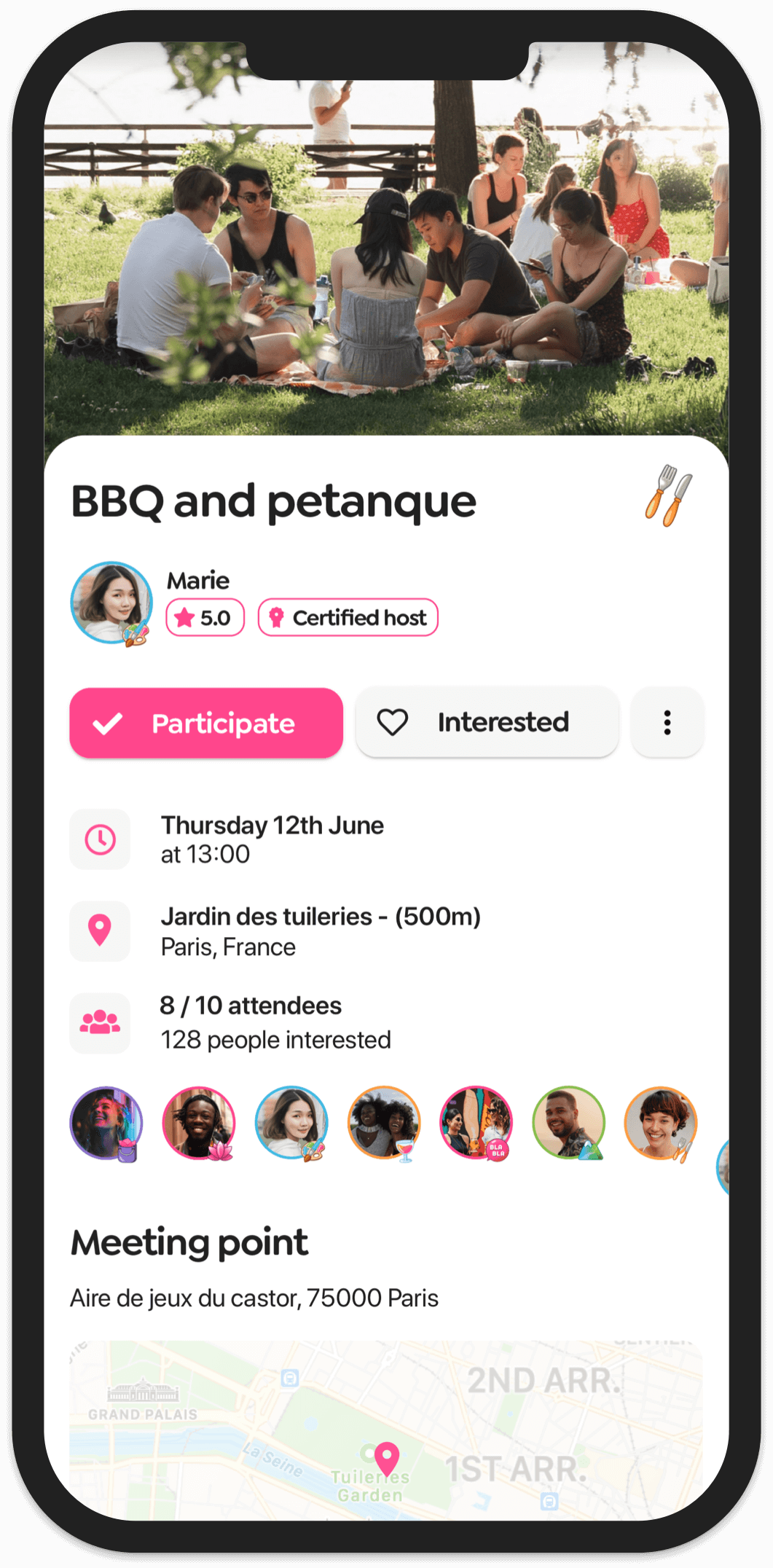Open the attendee avatar with lotus flower badge

(x=199, y=1123)
